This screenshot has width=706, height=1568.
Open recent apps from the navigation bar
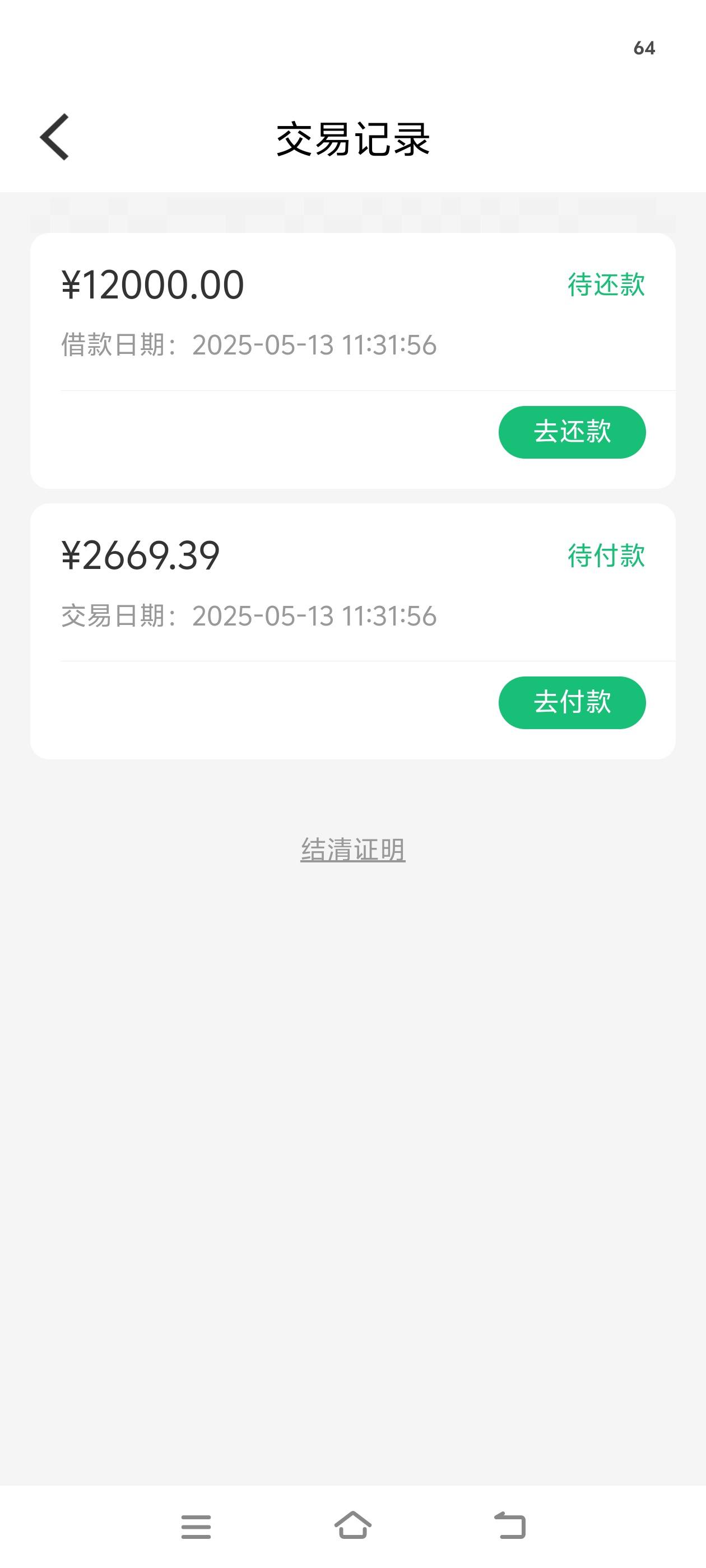(196, 1527)
